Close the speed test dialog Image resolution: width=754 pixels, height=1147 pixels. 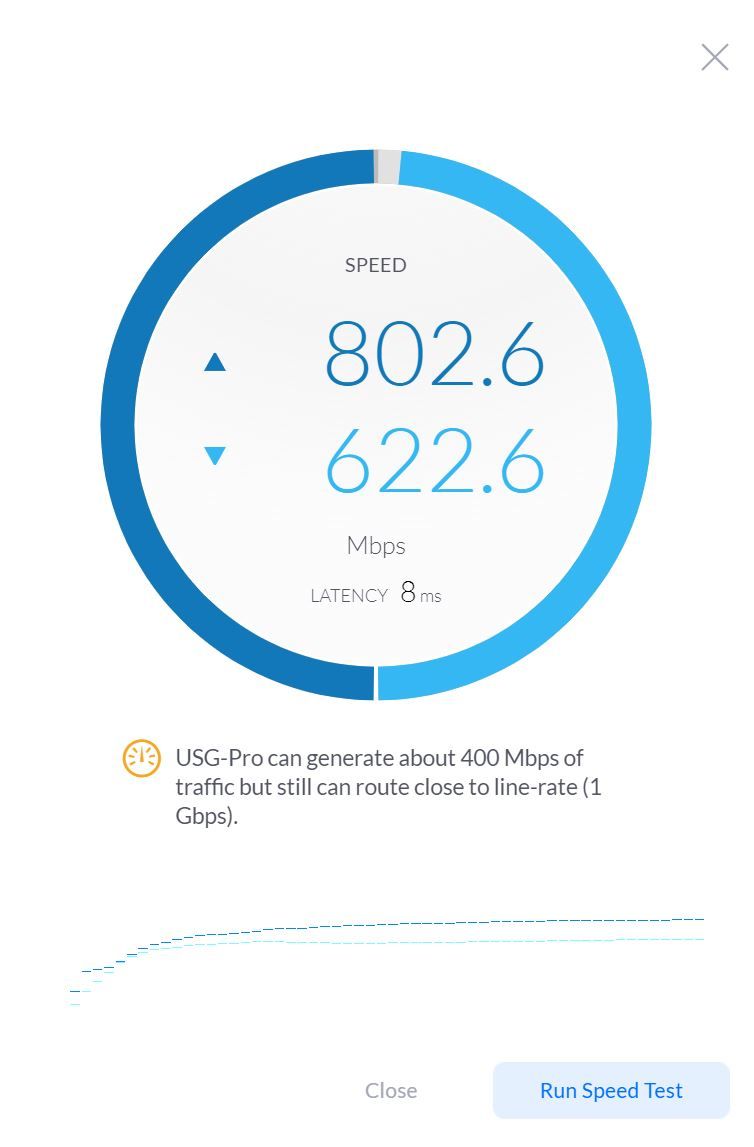click(x=391, y=1090)
